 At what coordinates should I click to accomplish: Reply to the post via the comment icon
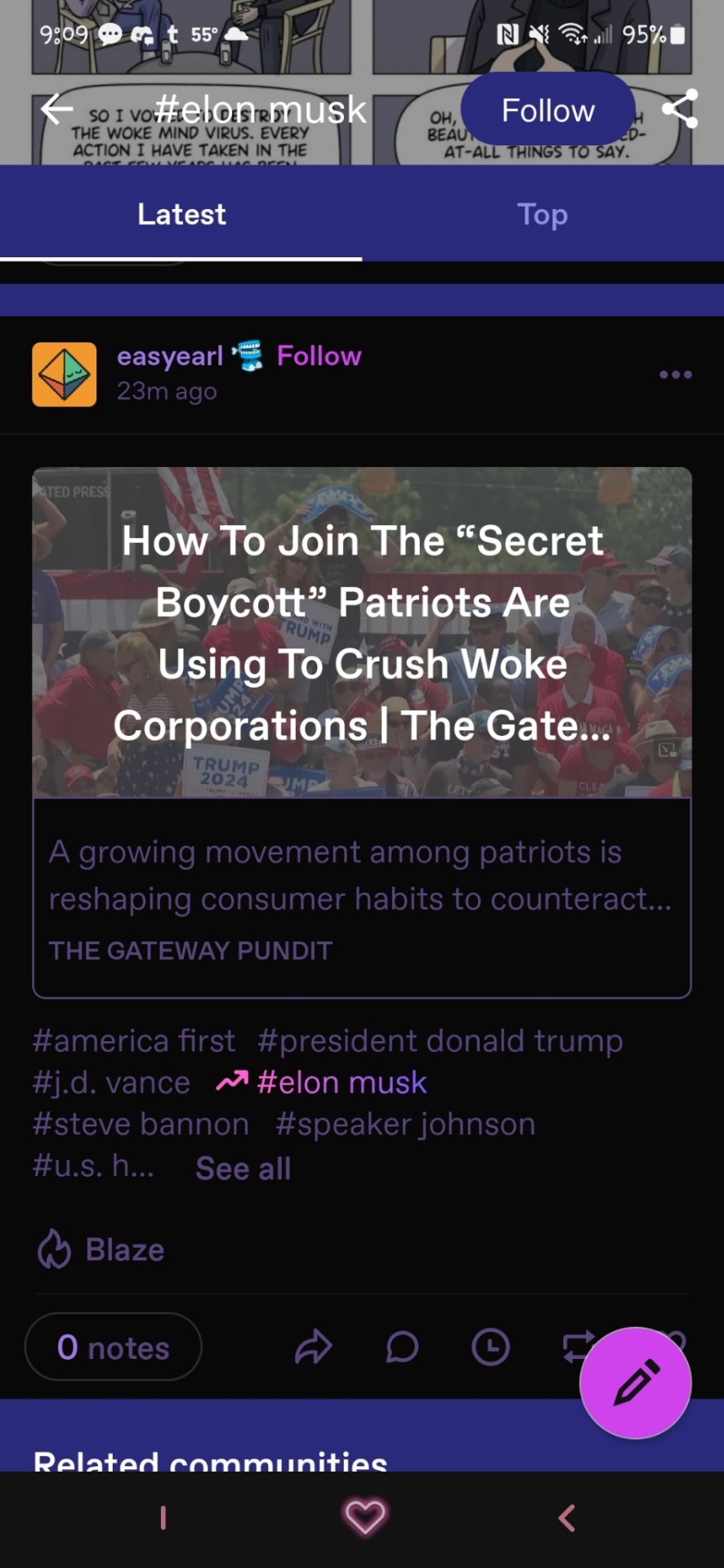coord(401,1347)
